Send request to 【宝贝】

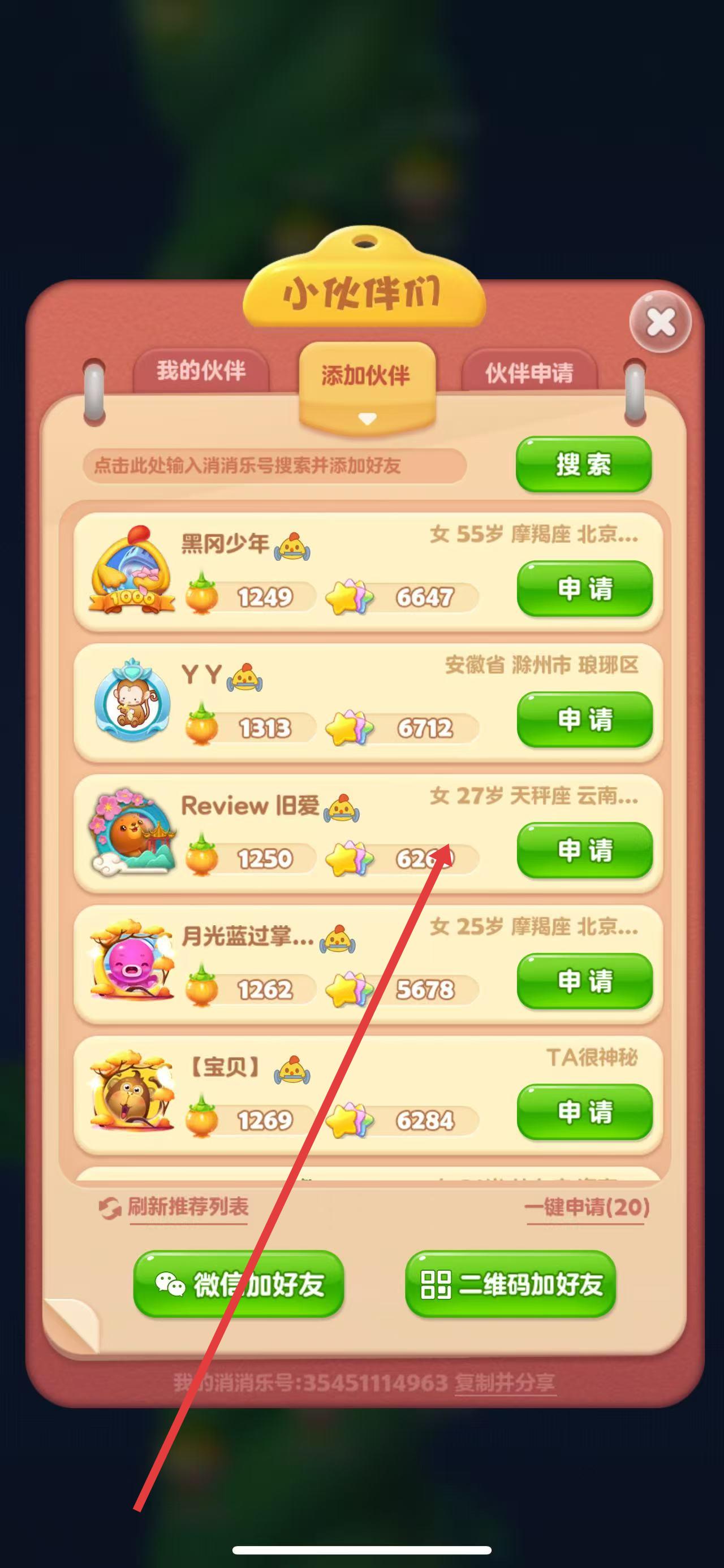tap(584, 1112)
